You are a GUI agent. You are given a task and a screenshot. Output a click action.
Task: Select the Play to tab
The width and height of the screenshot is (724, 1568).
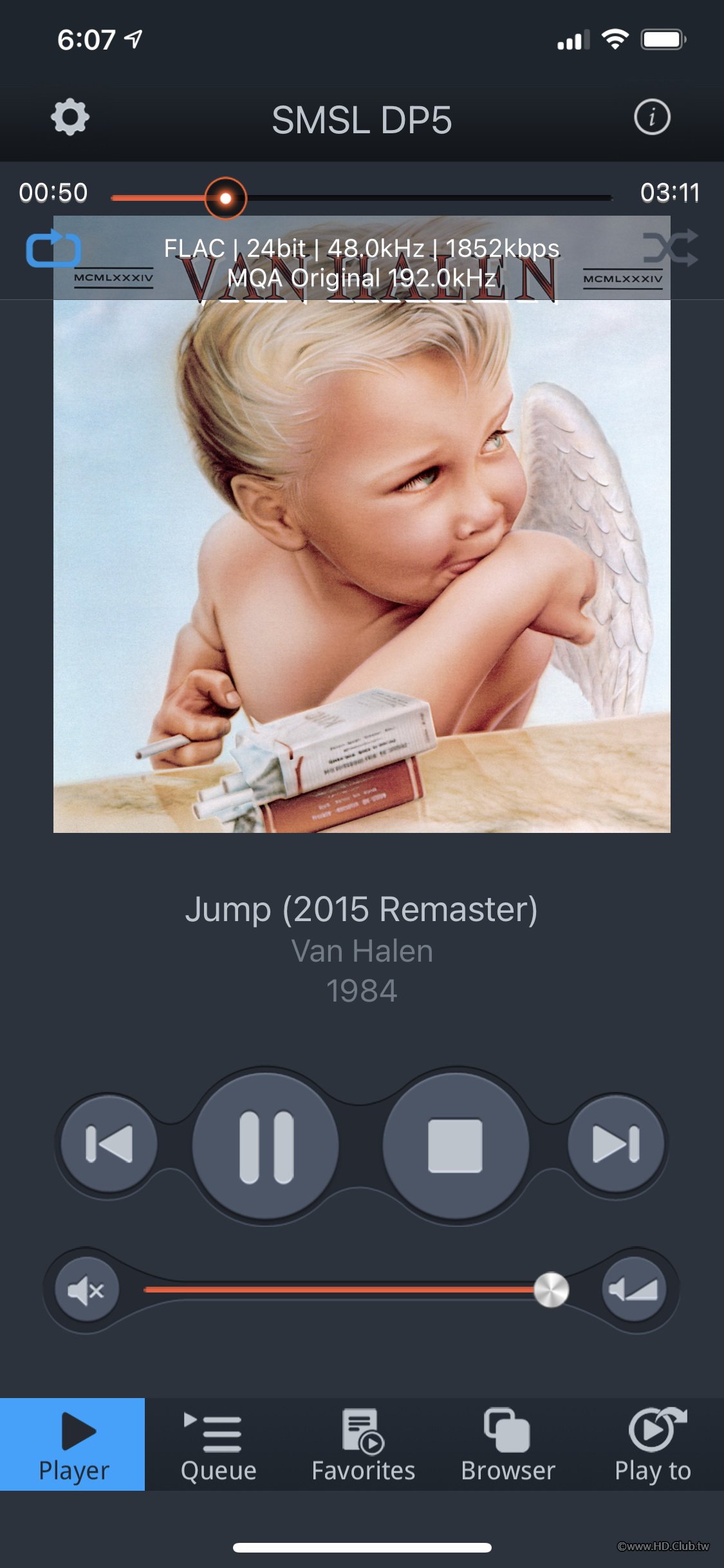[x=653, y=1444]
